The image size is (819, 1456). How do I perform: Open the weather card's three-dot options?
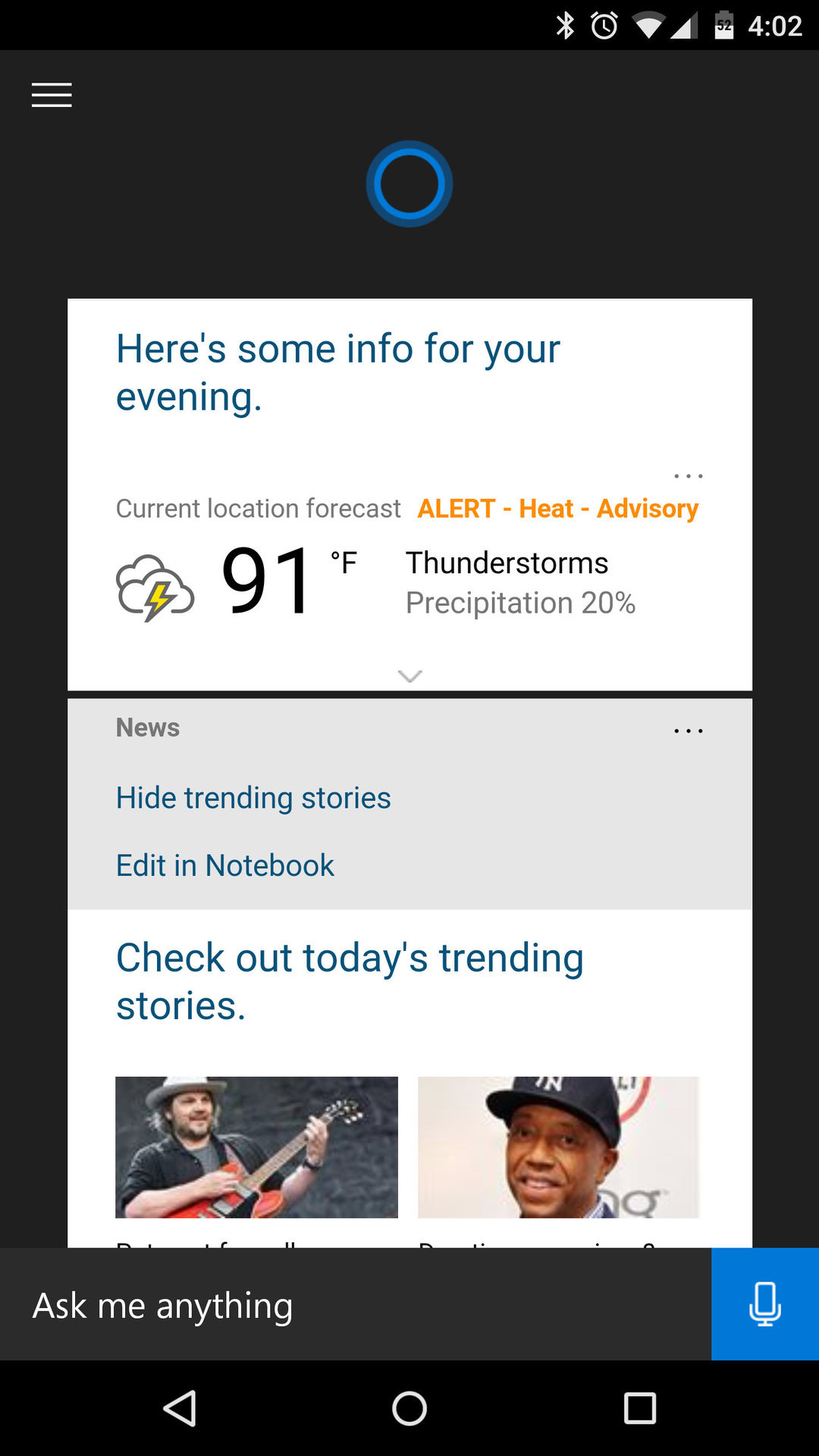(x=688, y=476)
